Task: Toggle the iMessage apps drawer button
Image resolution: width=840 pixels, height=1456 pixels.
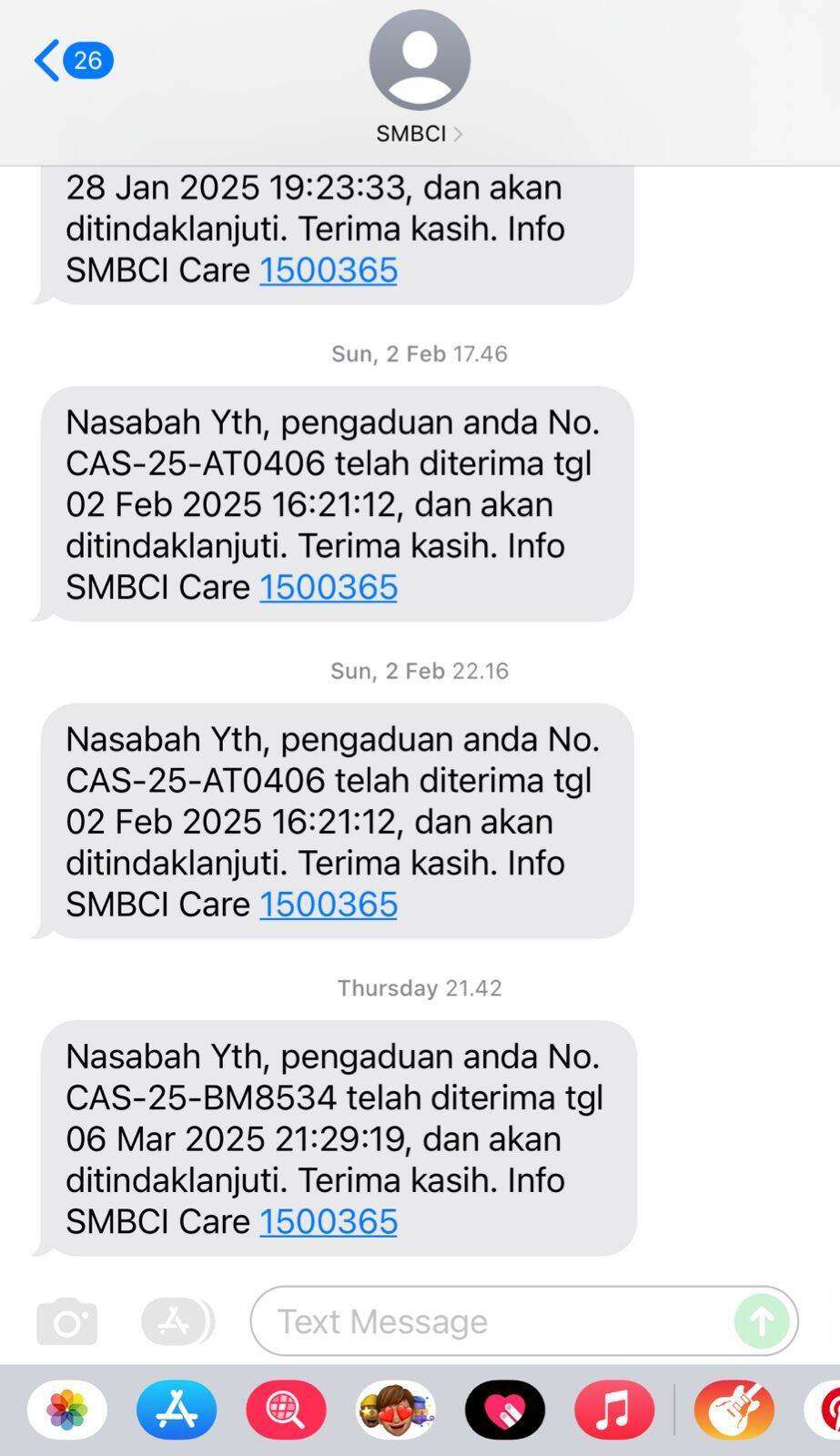Action: click(x=177, y=1321)
